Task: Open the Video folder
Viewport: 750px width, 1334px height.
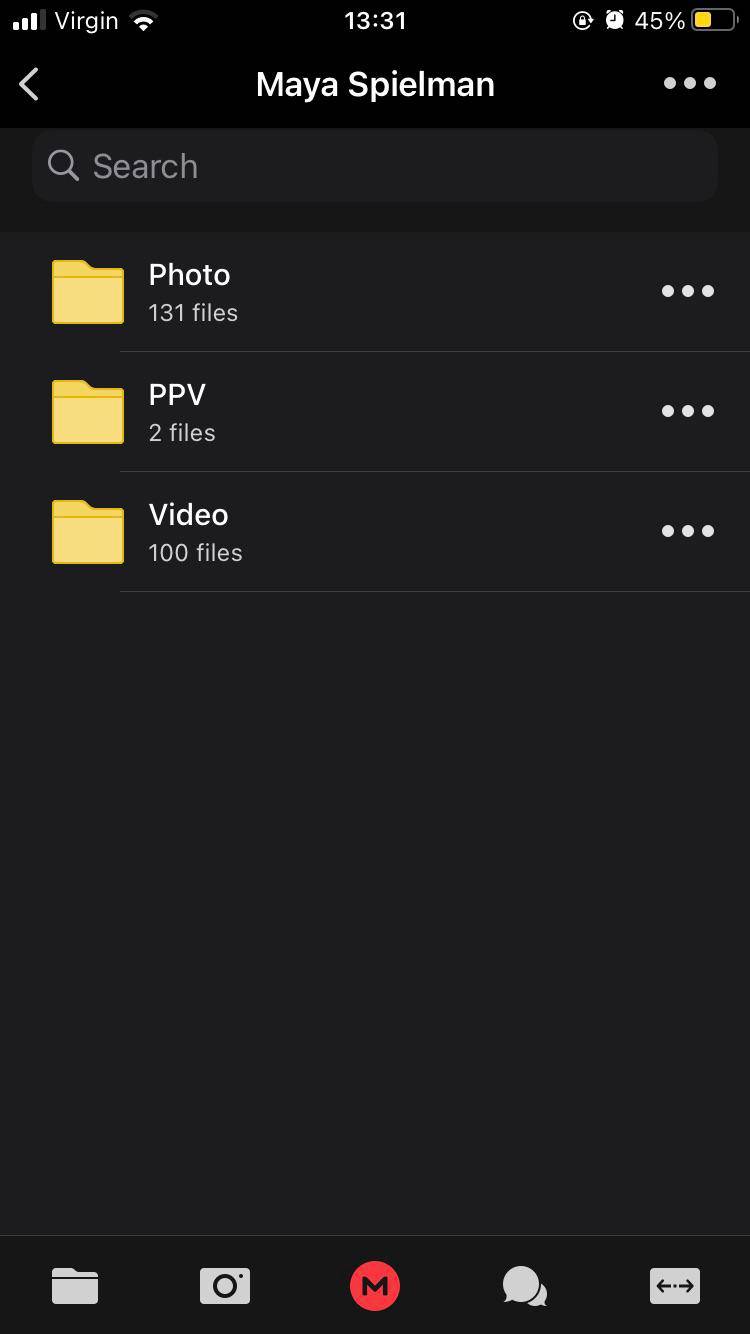Action: tap(190, 532)
